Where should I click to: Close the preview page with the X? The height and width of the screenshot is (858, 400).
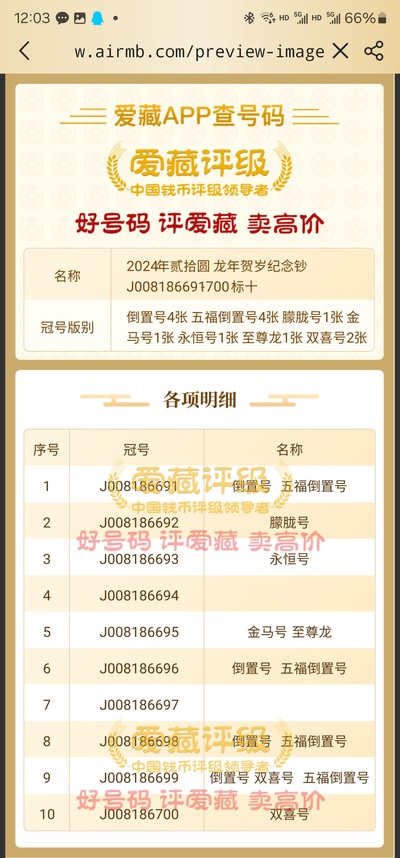pos(340,51)
